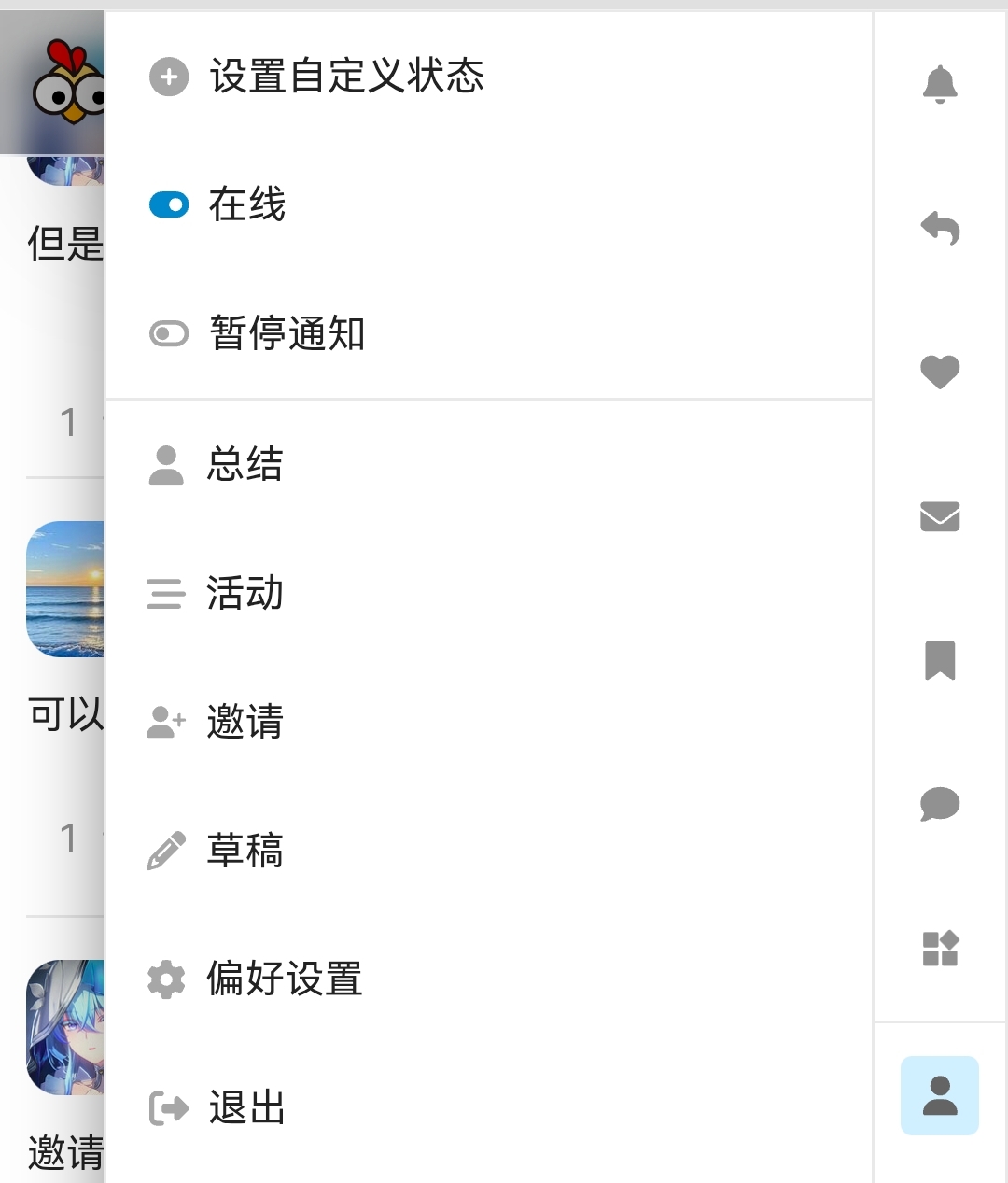The image size is (1008, 1183).
Task: Open the notifications bell tab
Action: coord(940,84)
